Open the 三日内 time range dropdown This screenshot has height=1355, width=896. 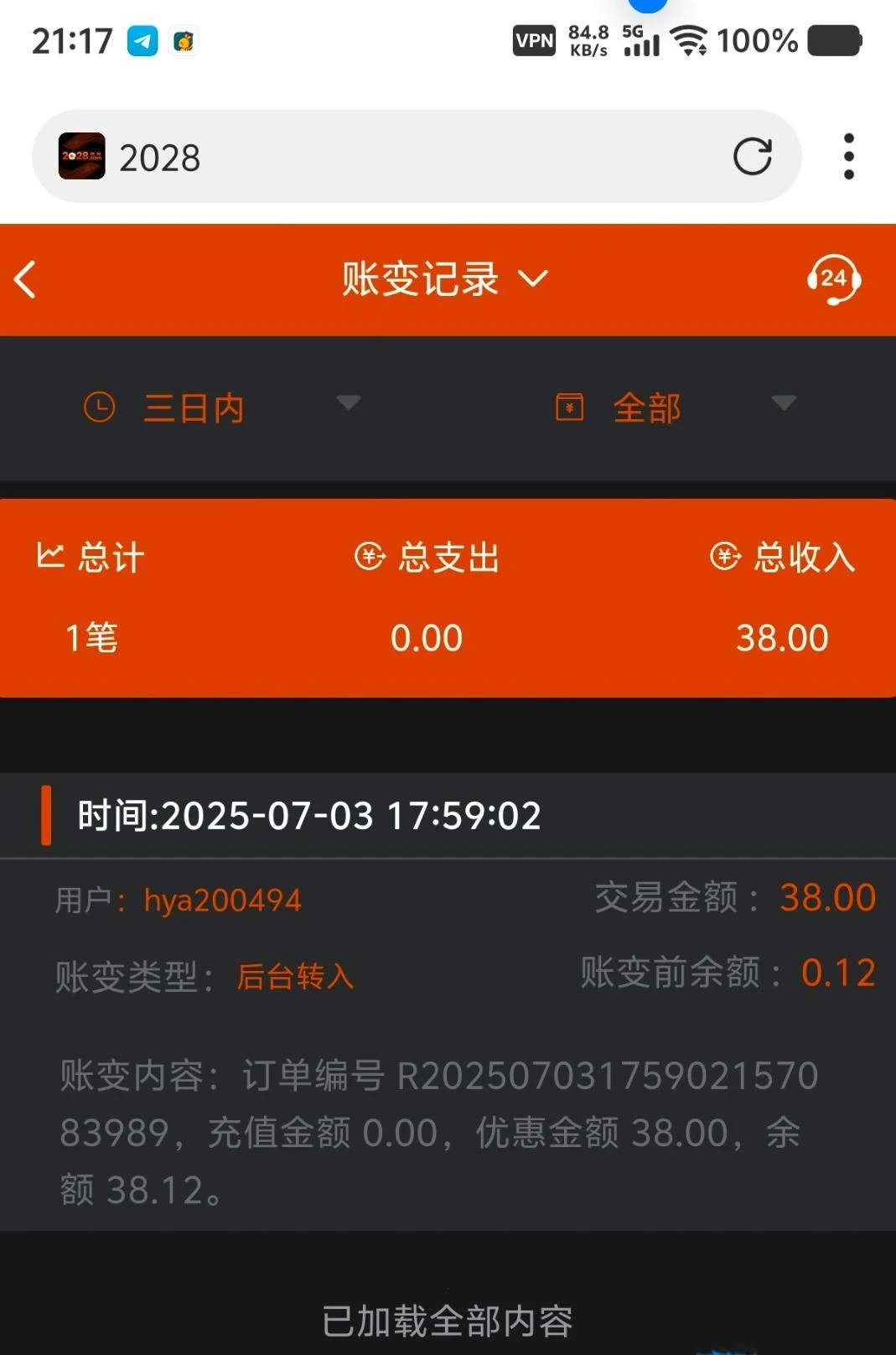click(x=222, y=408)
